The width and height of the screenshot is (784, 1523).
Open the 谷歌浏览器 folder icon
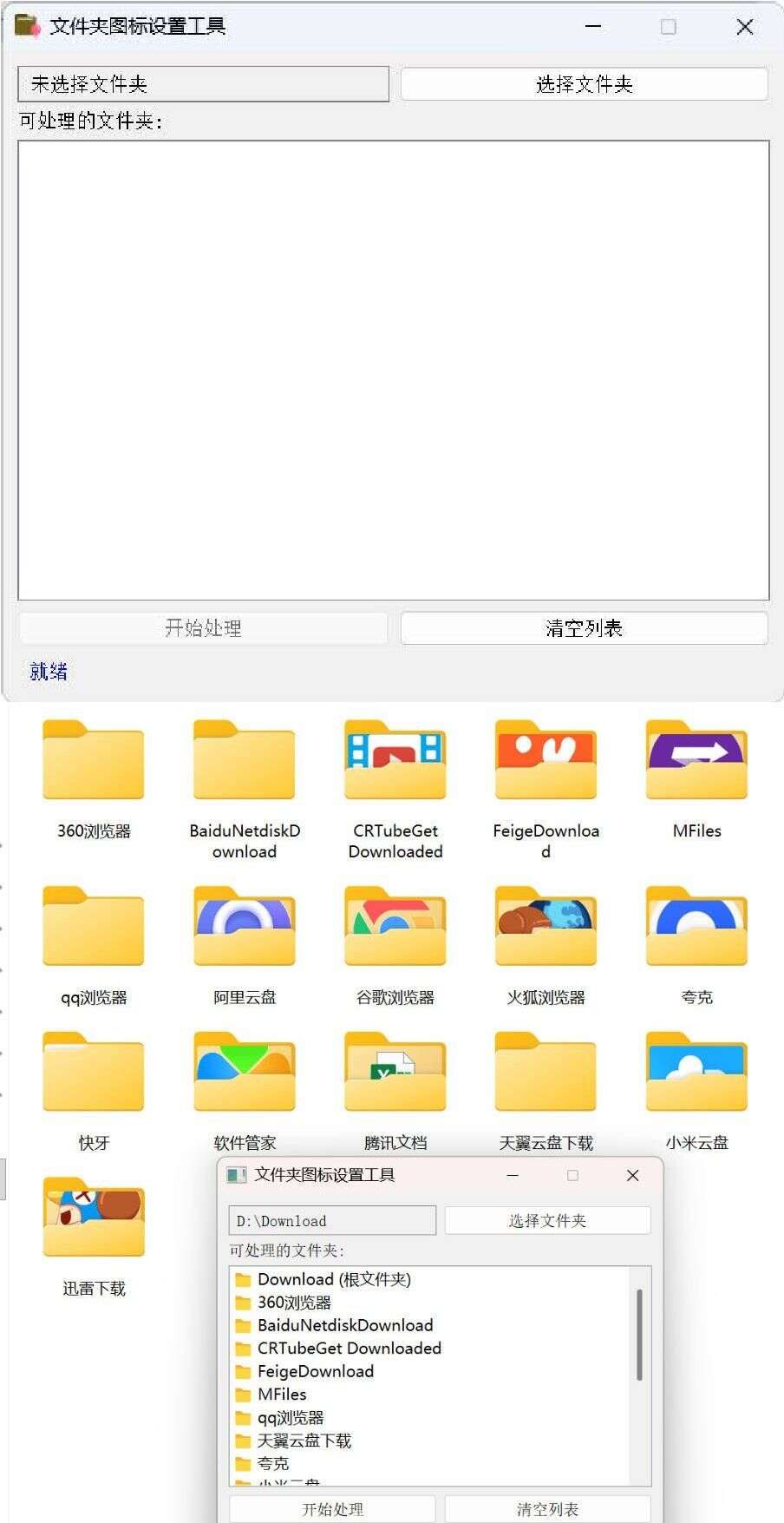coord(395,927)
